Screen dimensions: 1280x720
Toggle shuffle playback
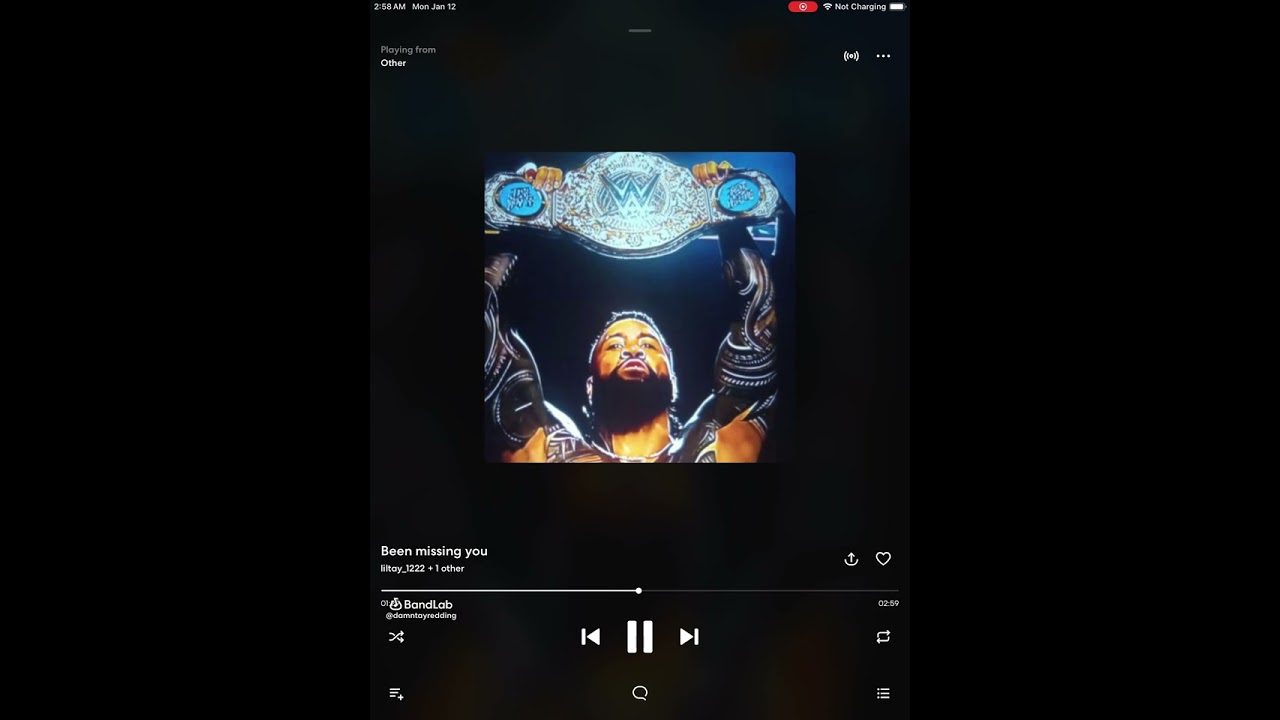(396, 637)
